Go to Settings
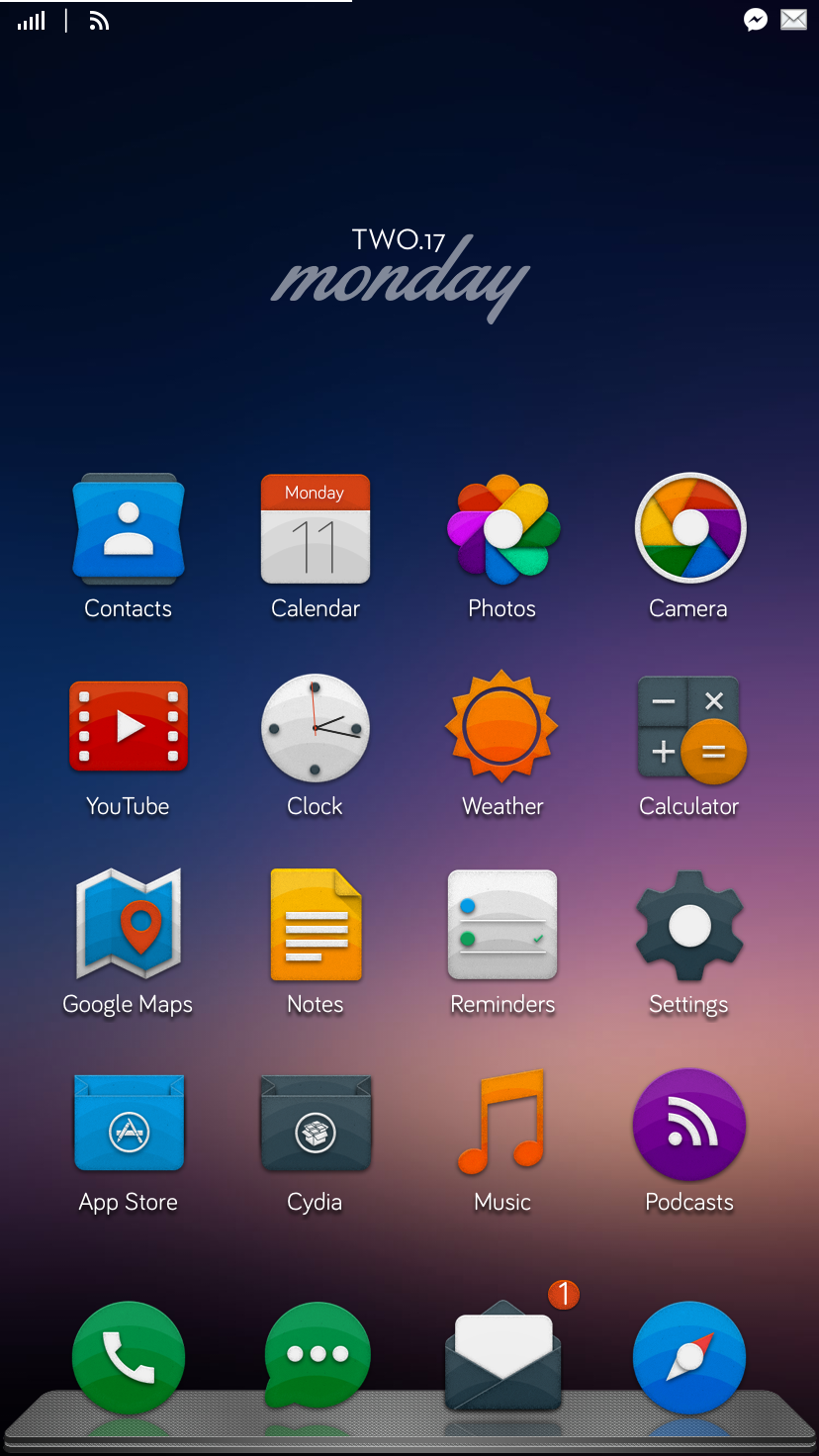This screenshot has width=819, height=1456. click(689, 926)
